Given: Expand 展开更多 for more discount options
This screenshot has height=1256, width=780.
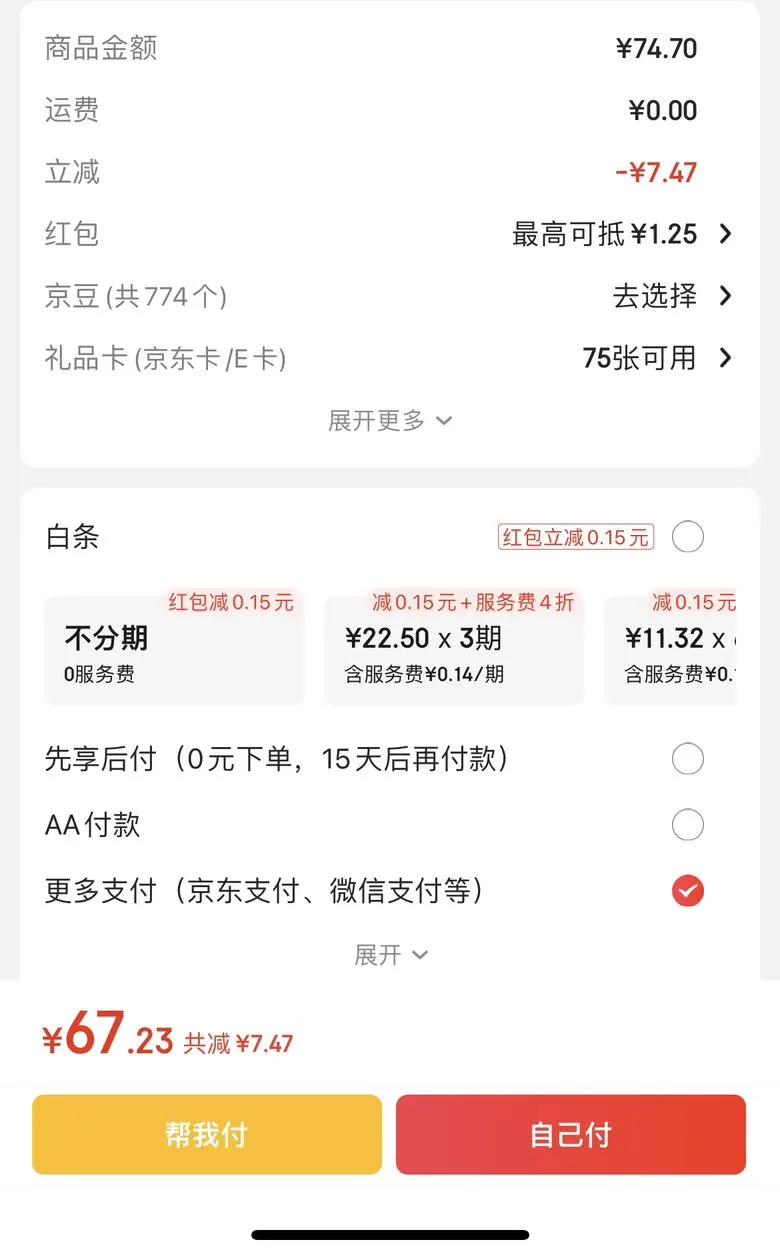Looking at the screenshot, I should click(x=390, y=421).
